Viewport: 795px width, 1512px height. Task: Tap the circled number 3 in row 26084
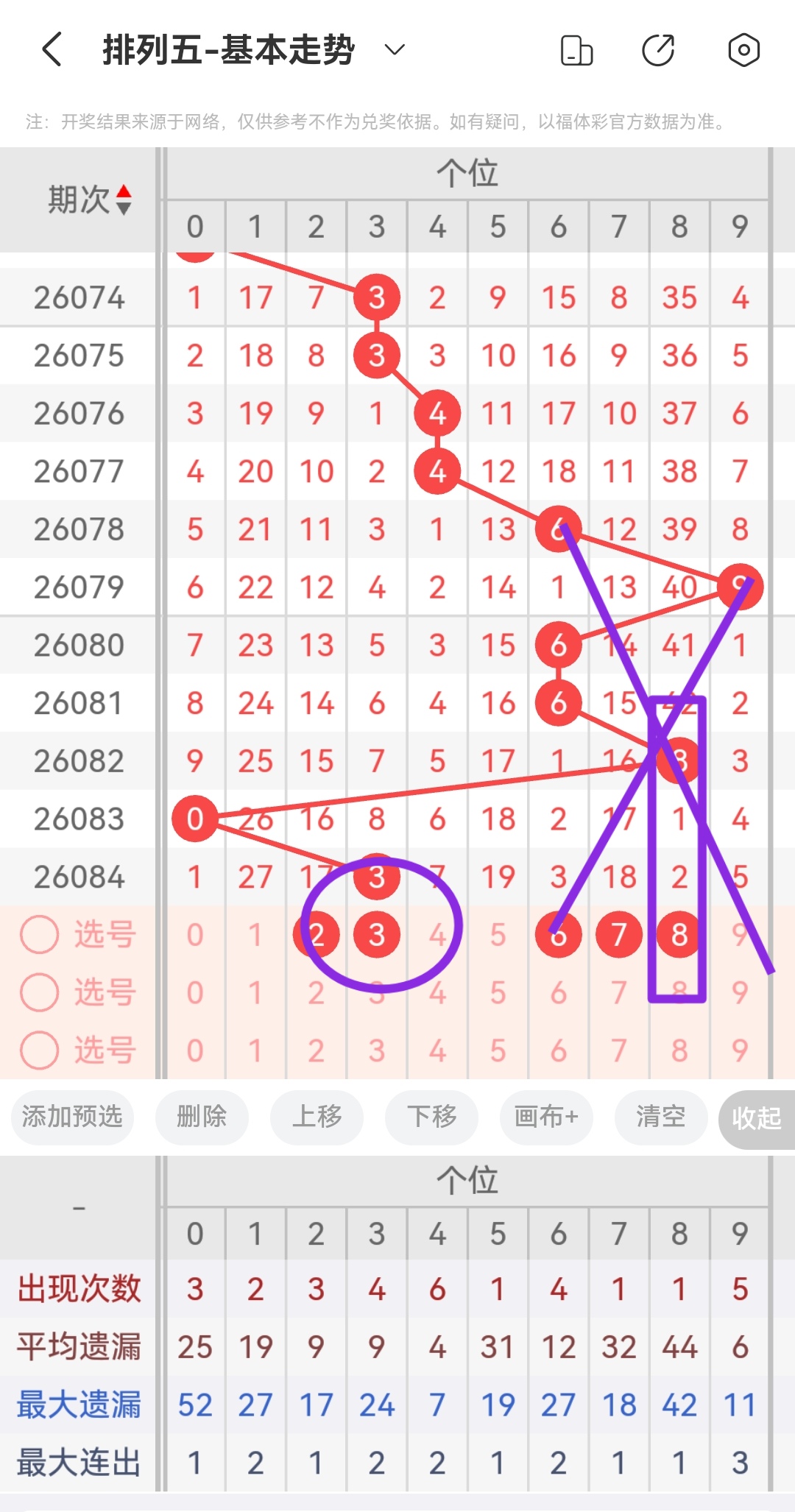(x=376, y=876)
